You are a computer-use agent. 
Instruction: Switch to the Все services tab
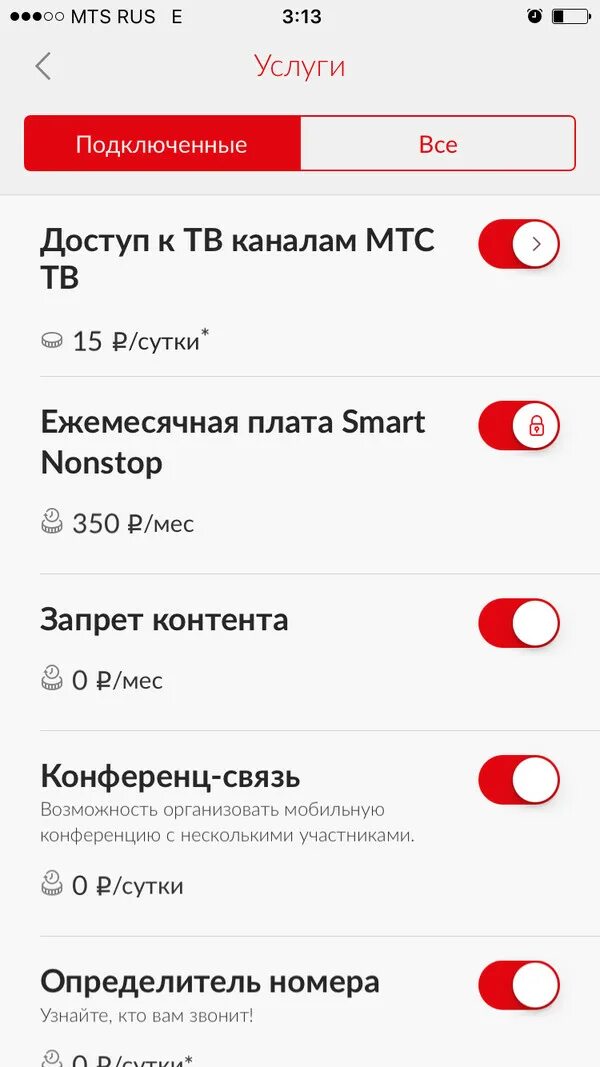click(438, 144)
